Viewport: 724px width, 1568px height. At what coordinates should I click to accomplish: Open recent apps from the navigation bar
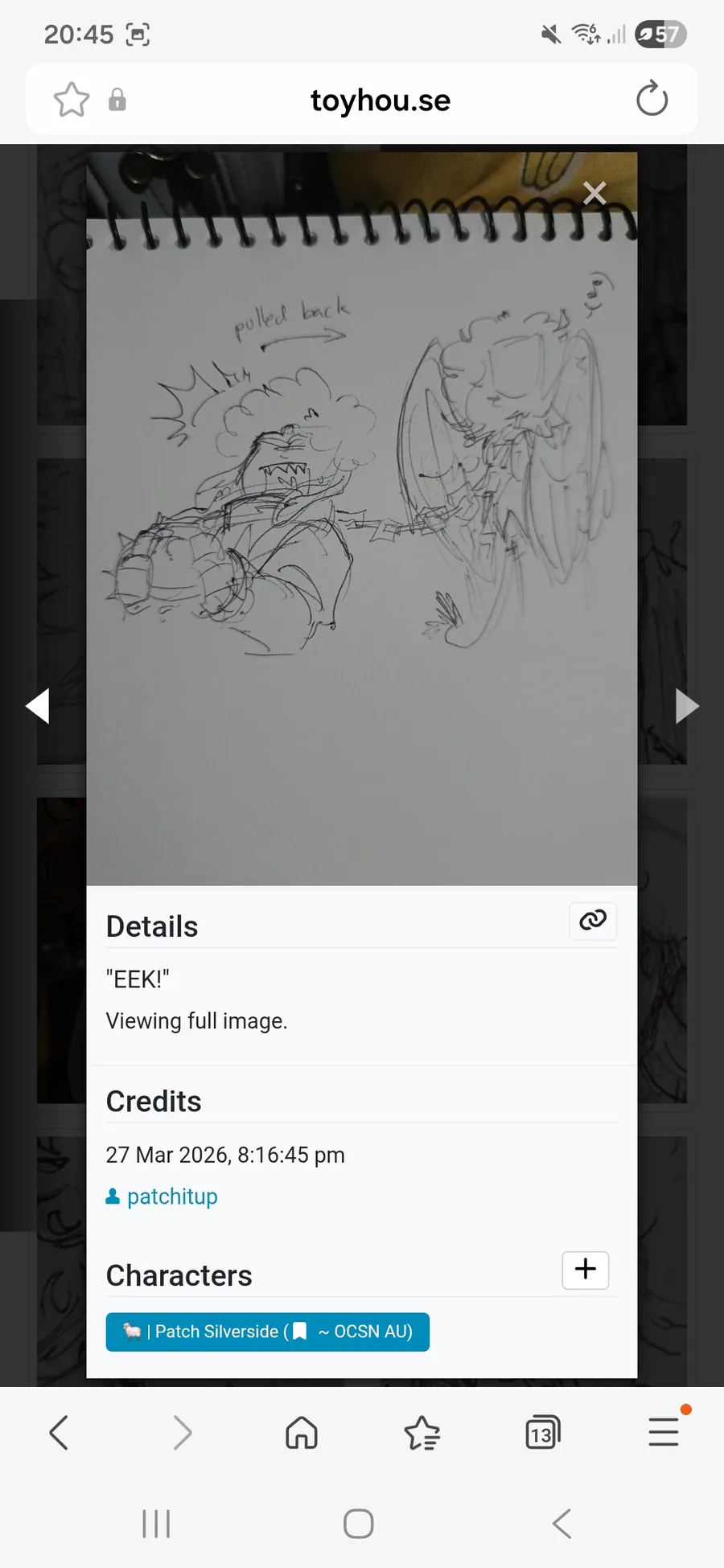156,1524
